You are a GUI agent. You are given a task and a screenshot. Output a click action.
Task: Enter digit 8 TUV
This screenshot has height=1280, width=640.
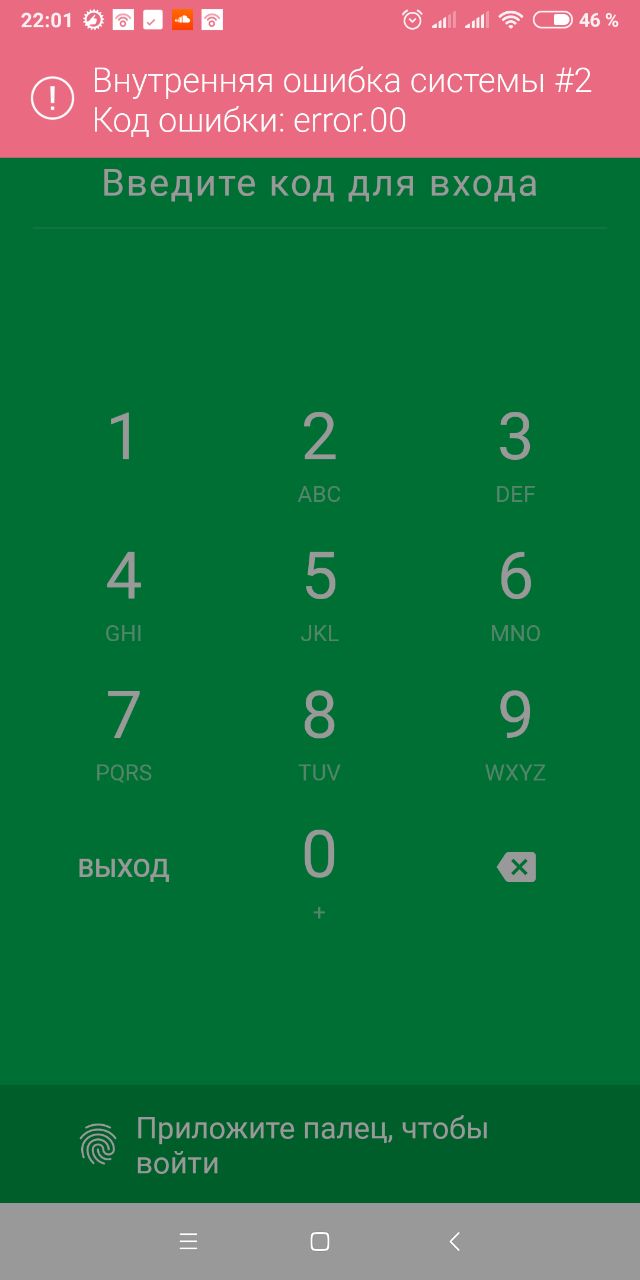[x=319, y=732]
